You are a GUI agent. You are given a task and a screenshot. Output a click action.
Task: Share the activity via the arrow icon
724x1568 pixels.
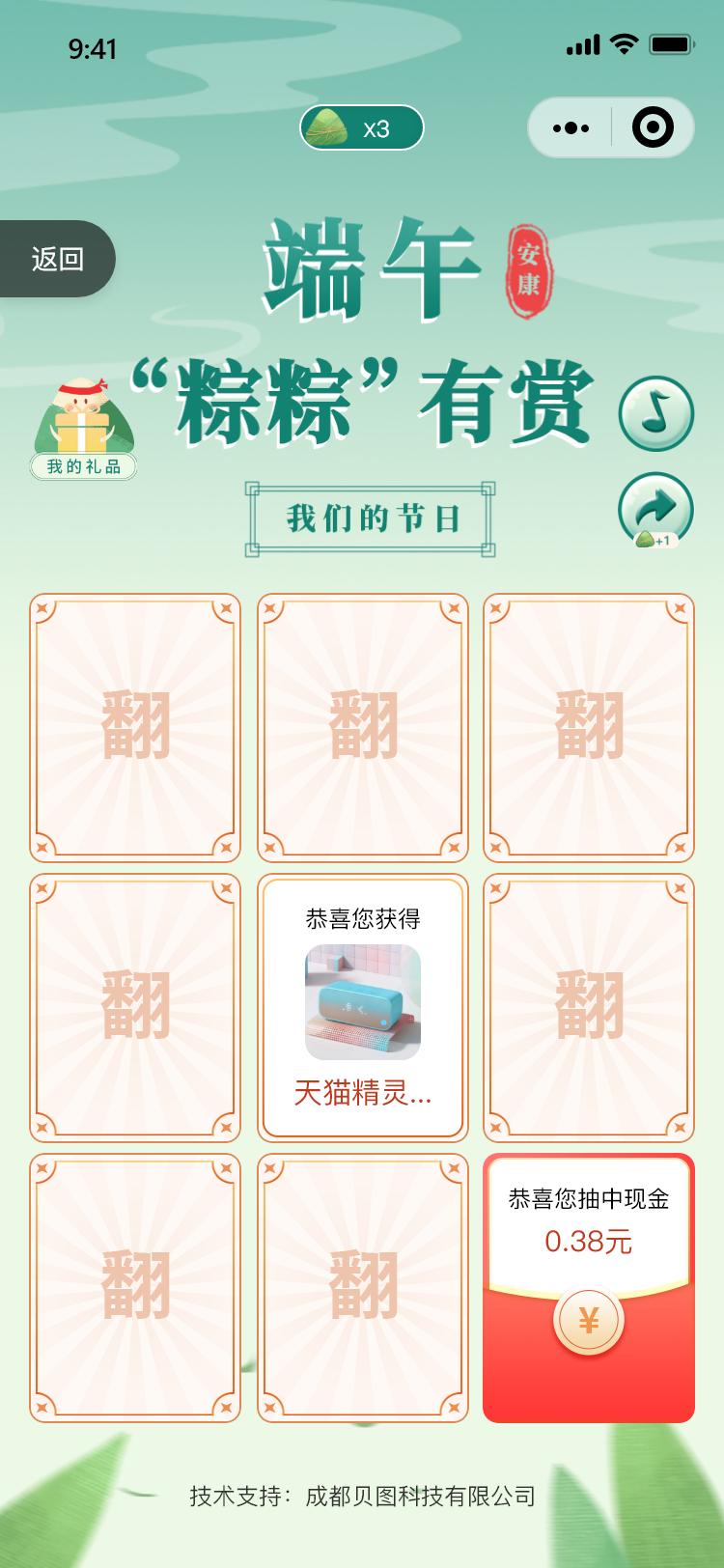[655, 509]
